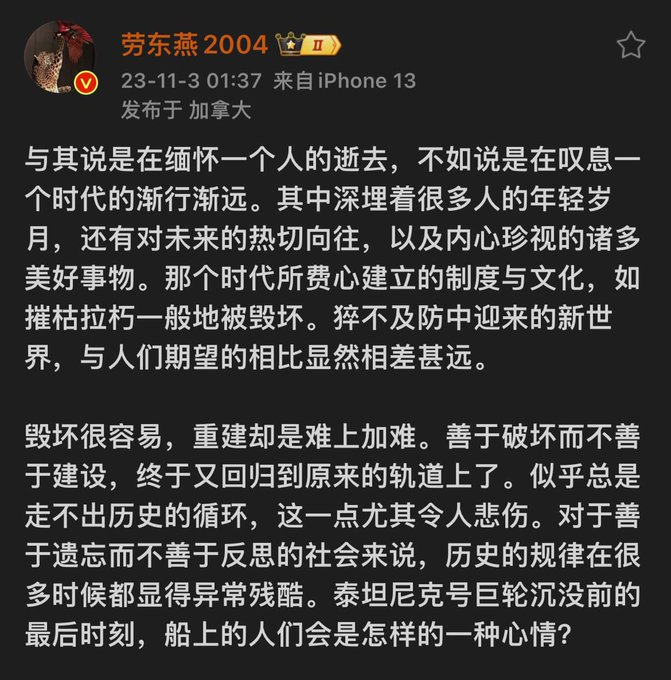This screenshot has width=671, height=680.
Task: Favorite this post with the star icon
Action: (x=631, y=45)
